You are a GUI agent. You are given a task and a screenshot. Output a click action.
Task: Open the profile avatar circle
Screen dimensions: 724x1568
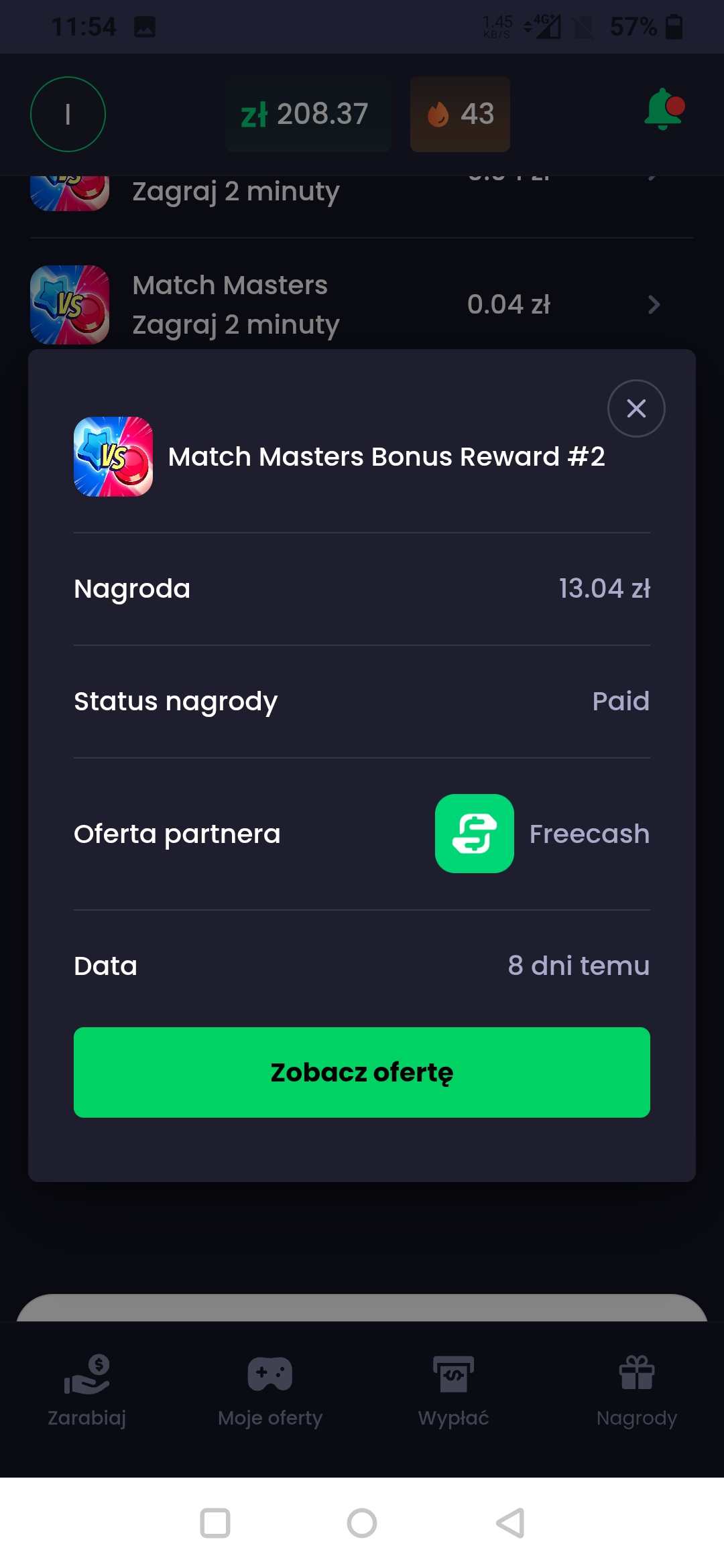point(68,115)
